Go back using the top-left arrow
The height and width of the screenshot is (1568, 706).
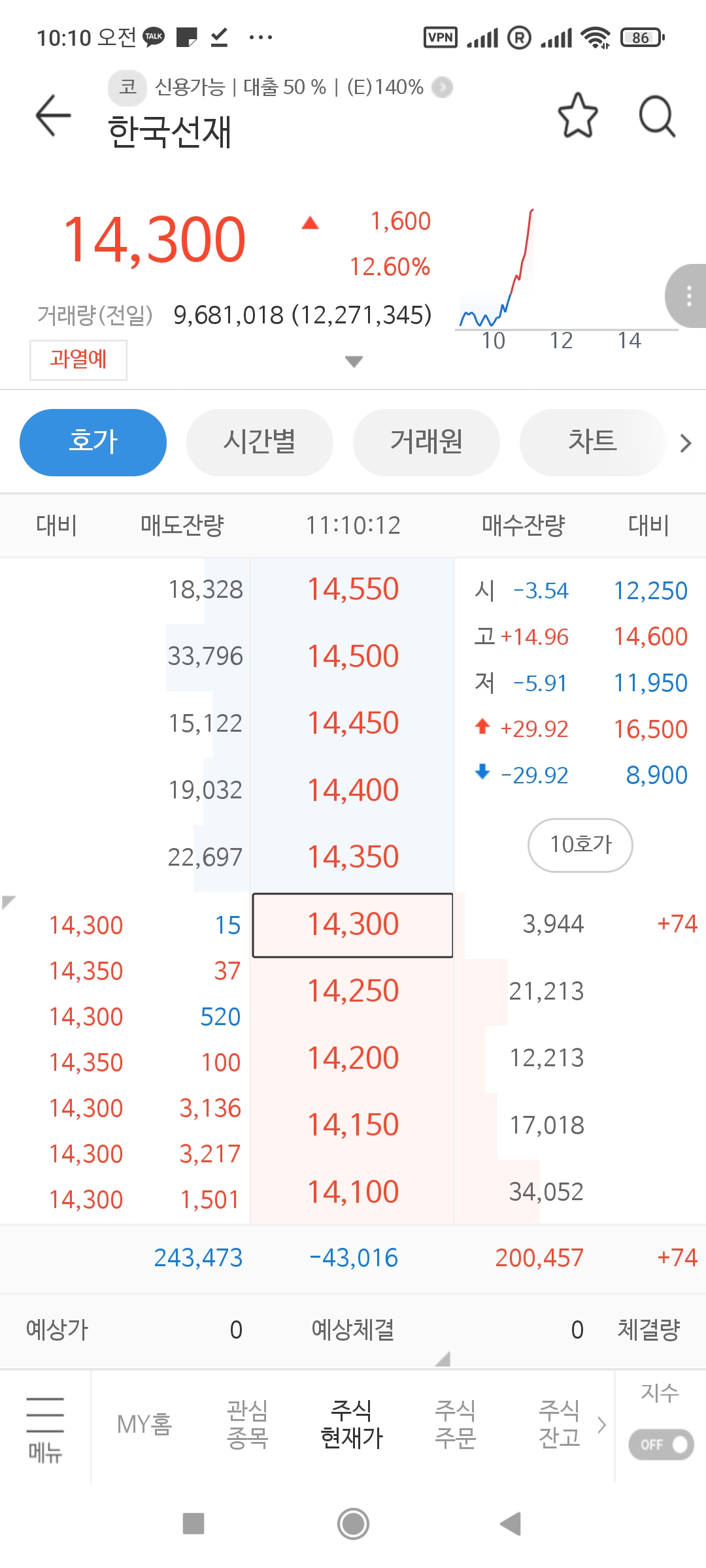(53, 116)
